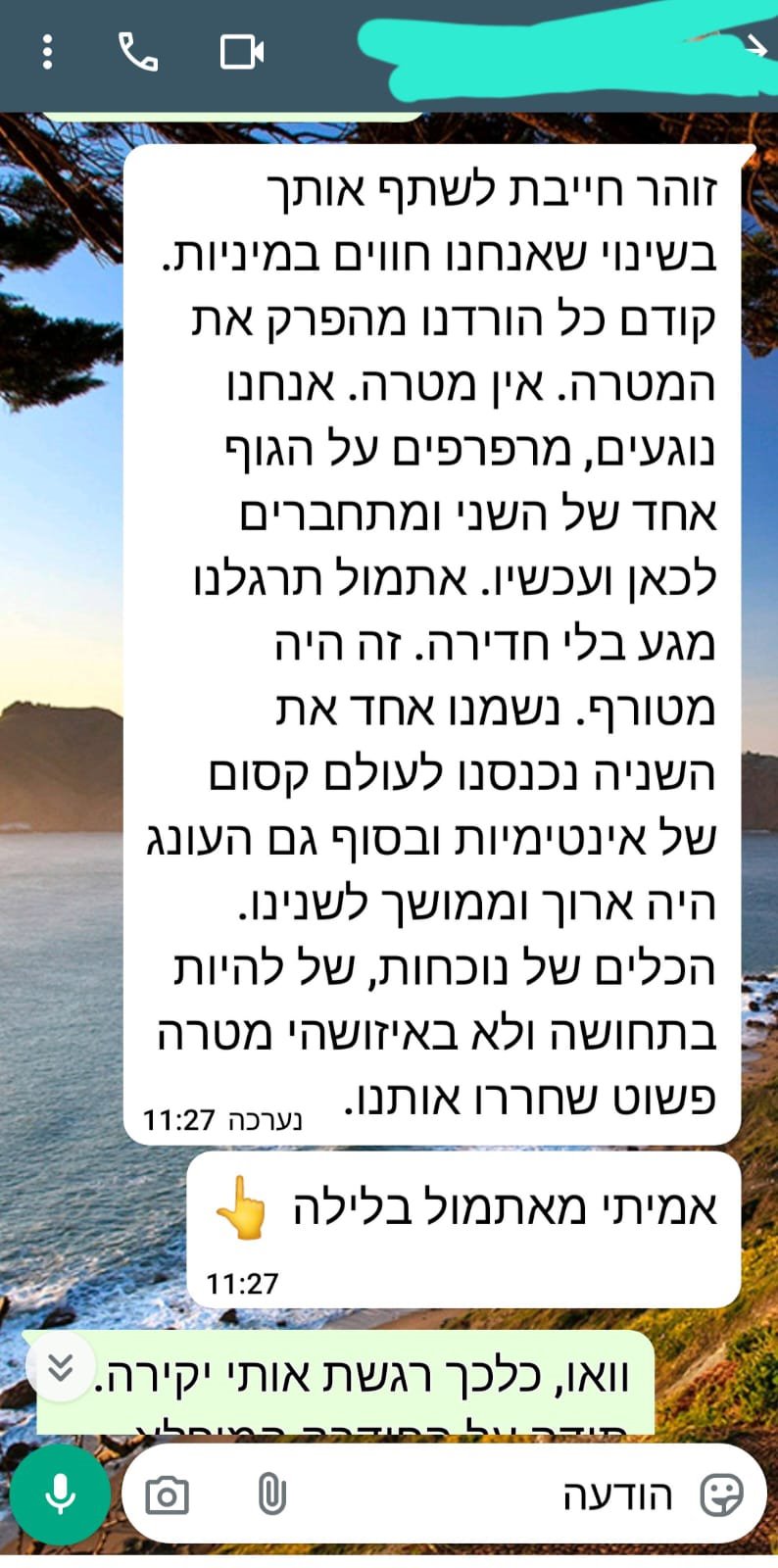Start a voice call

[138, 52]
